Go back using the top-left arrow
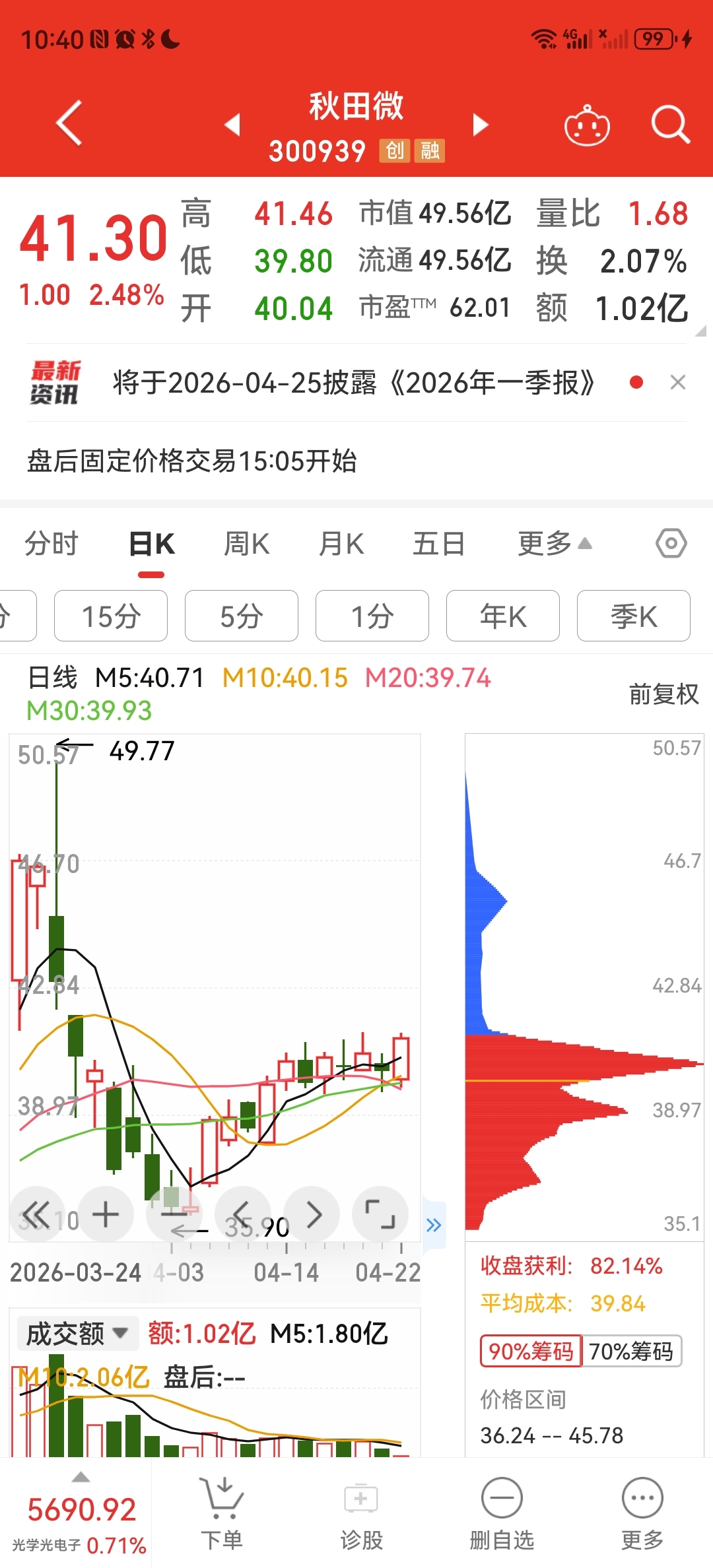713x1568 pixels. click(x=69, y=123)
